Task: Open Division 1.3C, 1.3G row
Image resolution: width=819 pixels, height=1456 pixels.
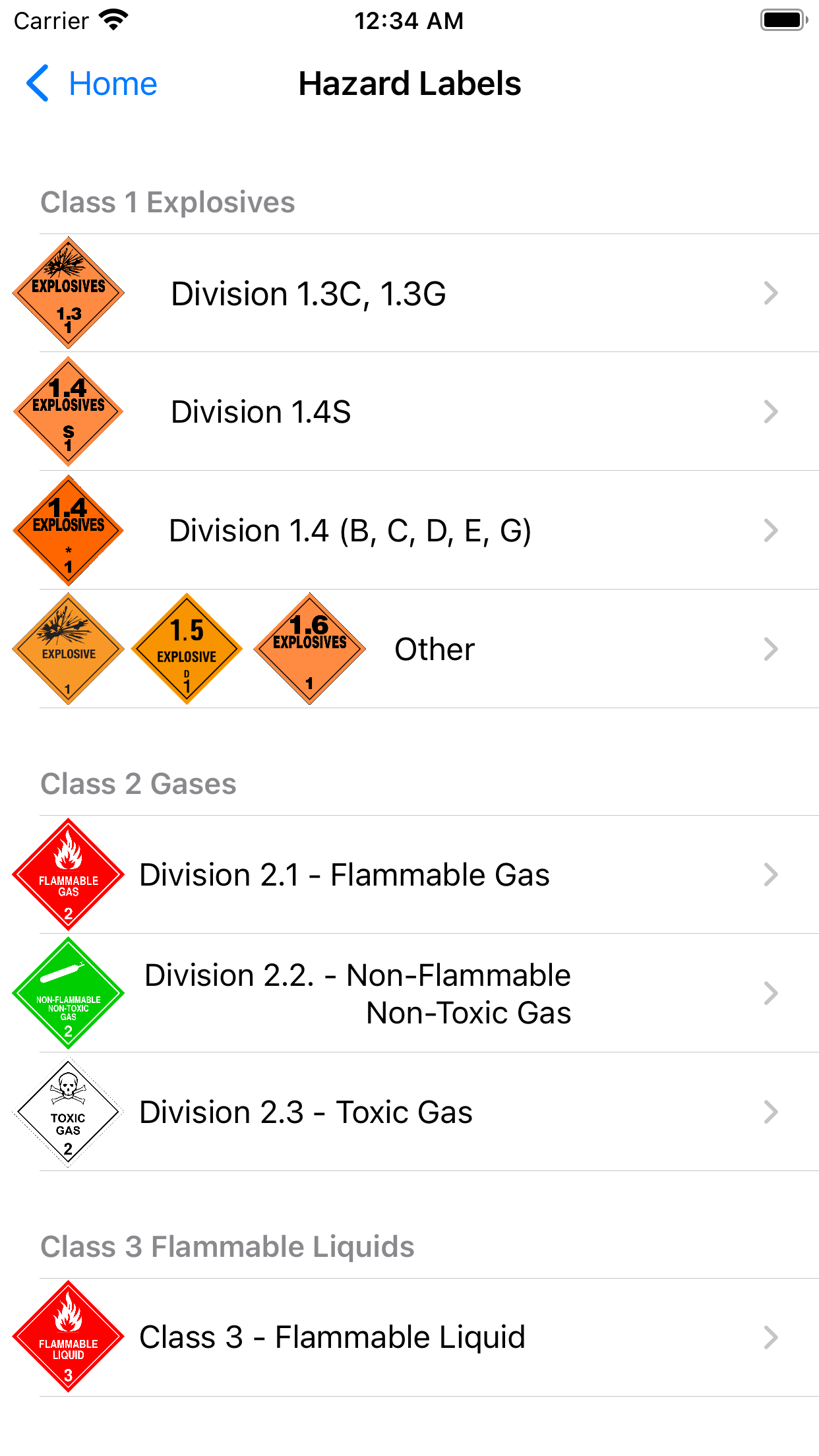Action: [x=409, y=293]
